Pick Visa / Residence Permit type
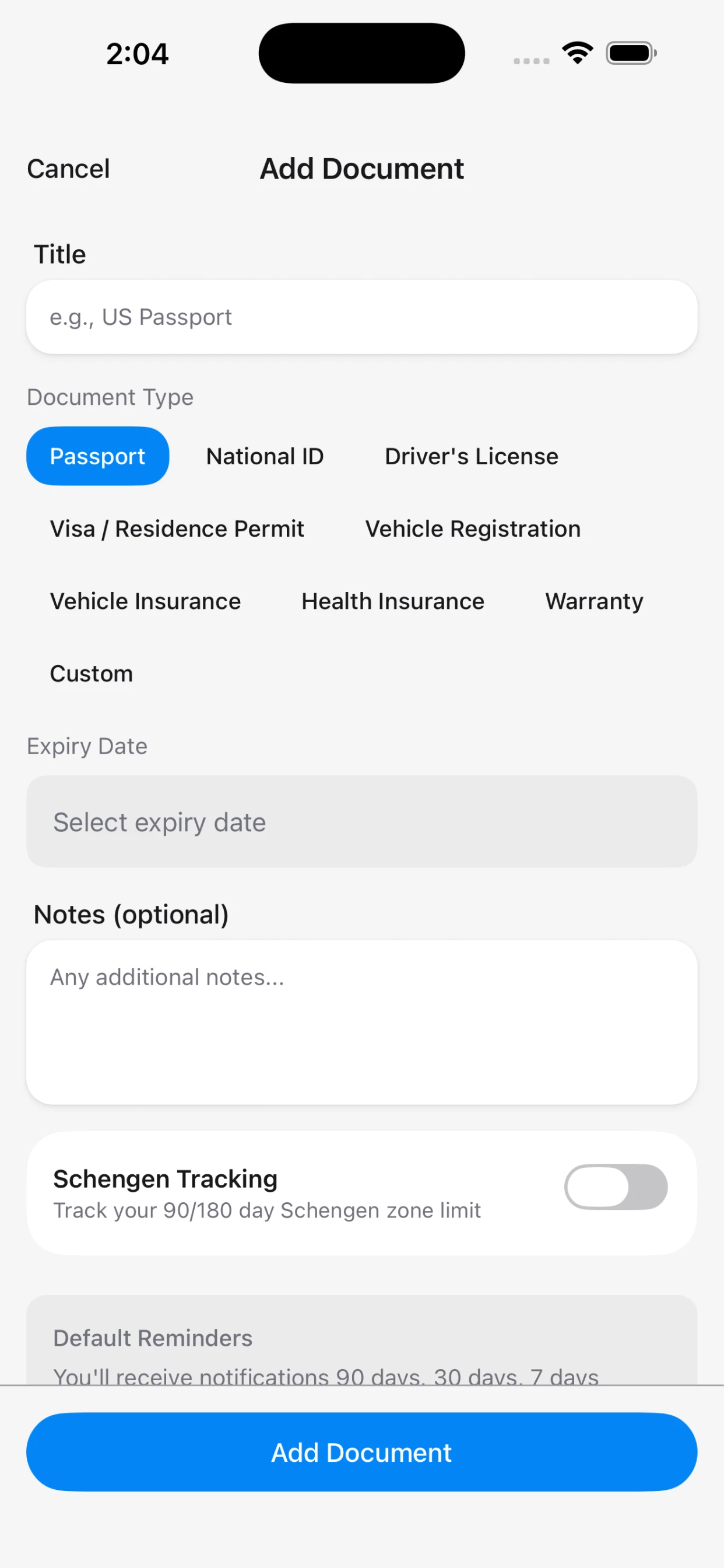The image size is (724, 1568). (177, 528)
